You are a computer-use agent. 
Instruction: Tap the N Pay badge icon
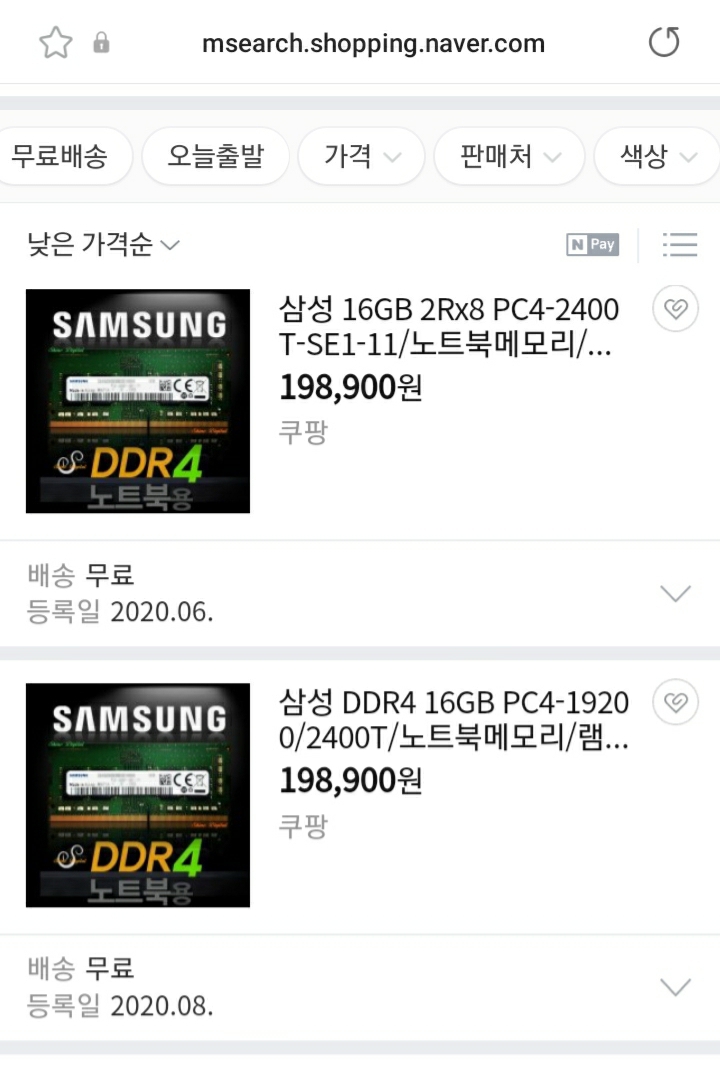click(x=592, y=244)
